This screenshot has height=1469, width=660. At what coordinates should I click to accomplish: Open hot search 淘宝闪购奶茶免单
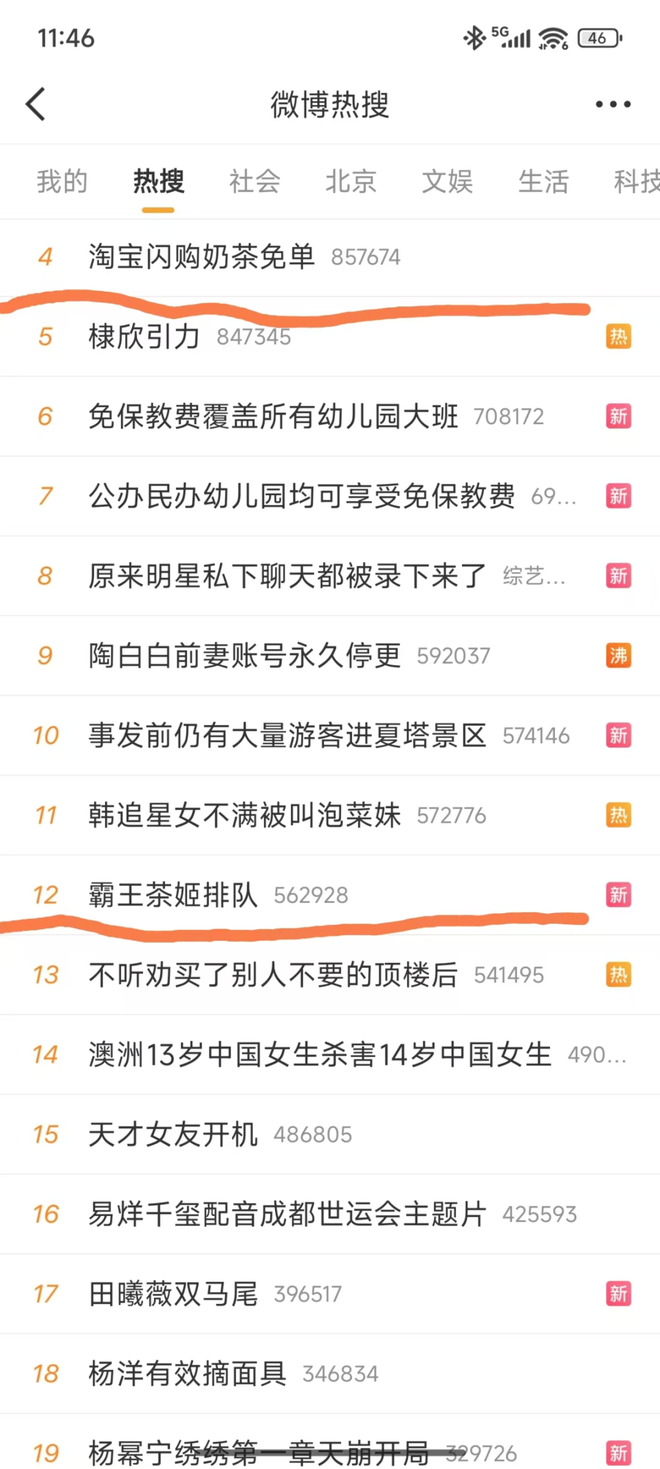201,257
